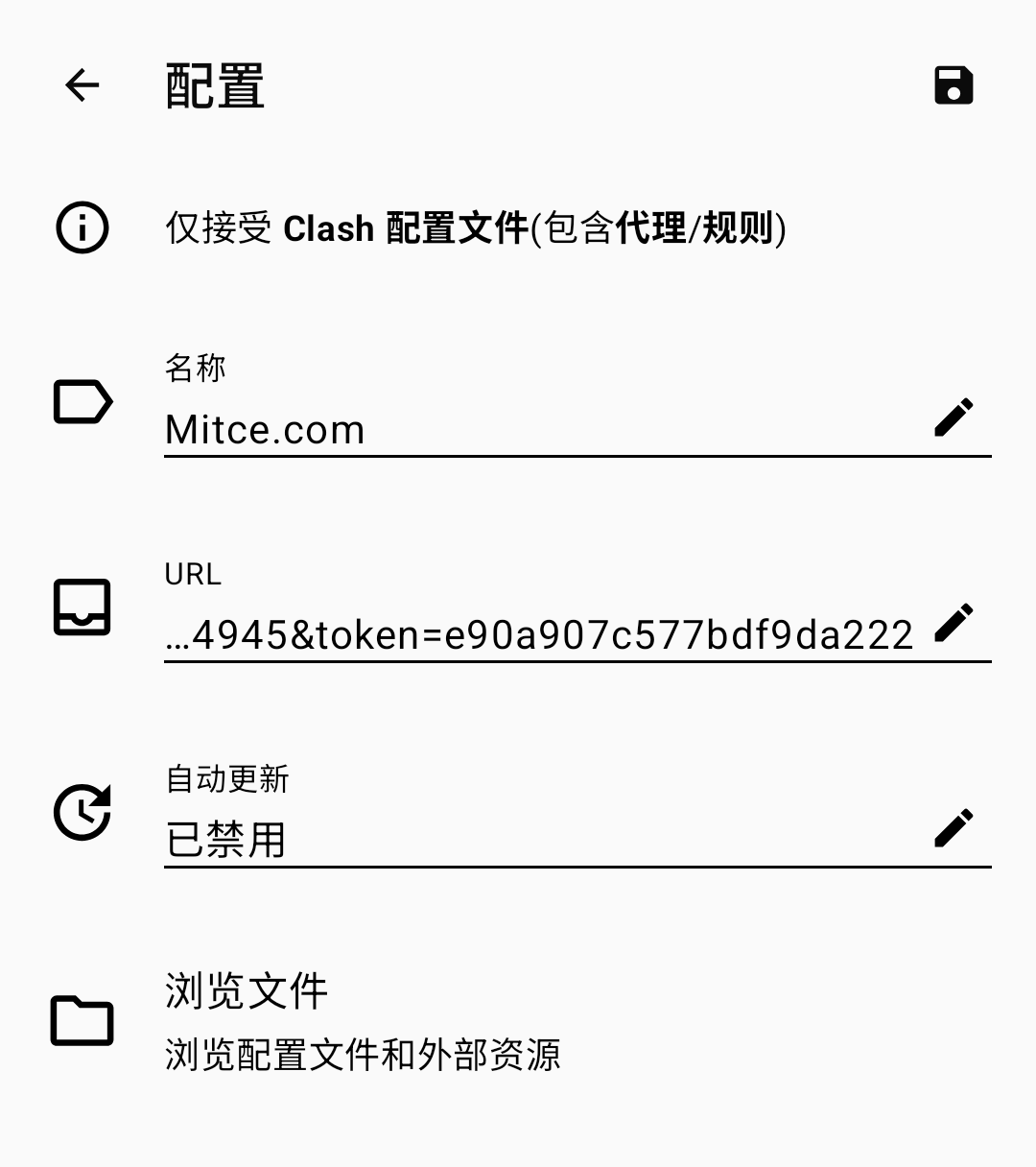Click the pencil icon beside the URL
The height and width of the screenshot is (1167, 1036).
955,624
